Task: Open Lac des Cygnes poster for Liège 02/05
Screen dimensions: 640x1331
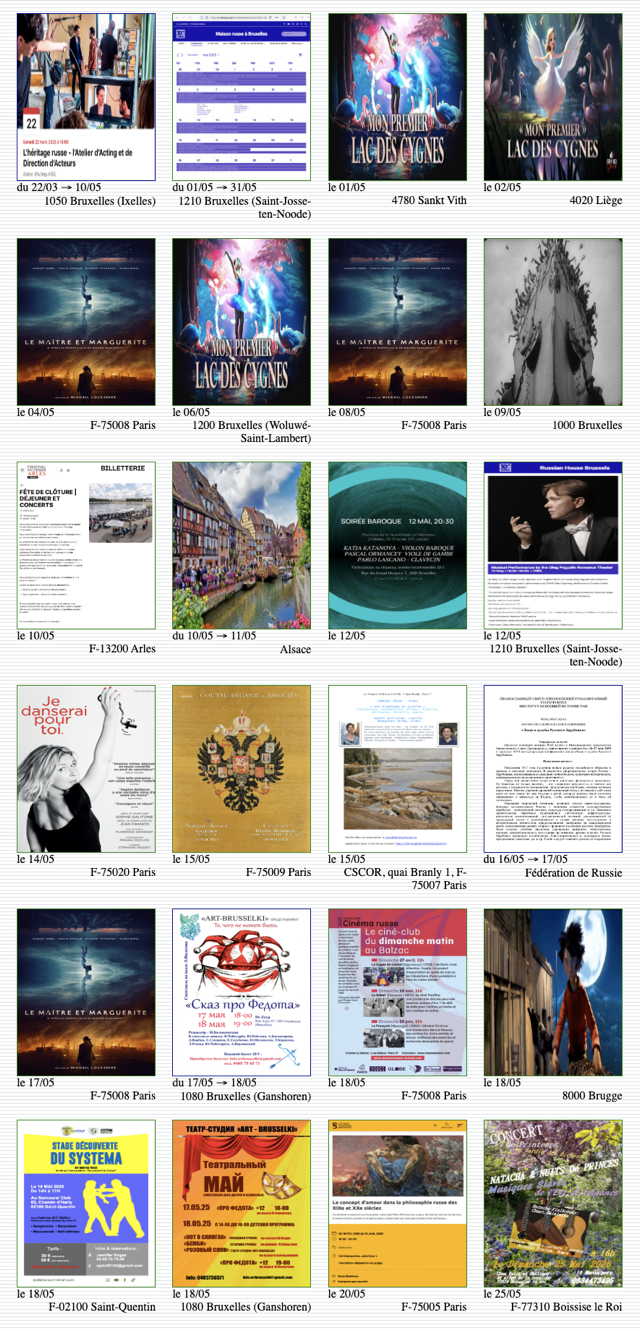Action: (x=553, y=97)
